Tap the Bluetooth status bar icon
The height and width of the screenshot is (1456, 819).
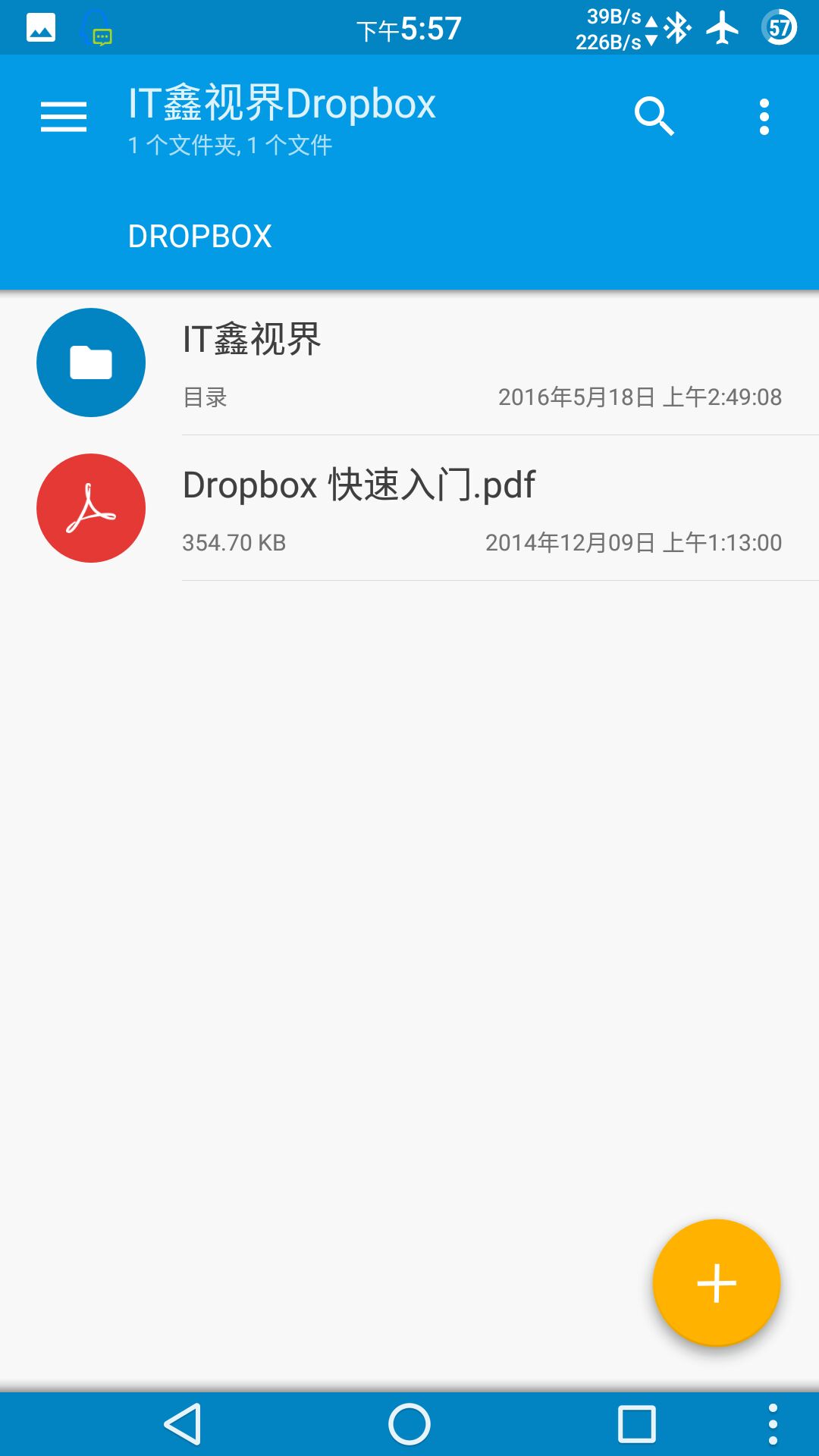click(677, 27)
